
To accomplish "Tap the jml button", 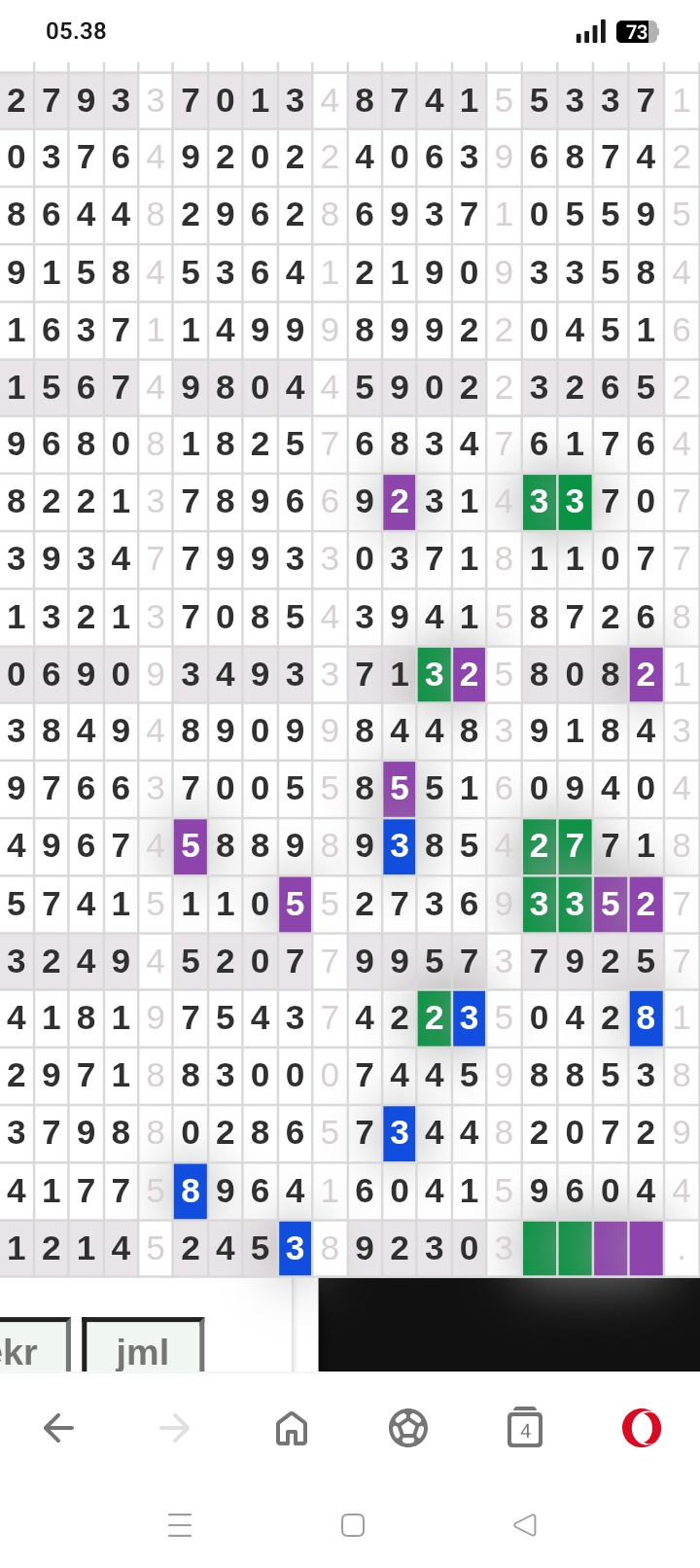I will [143, 1348].
